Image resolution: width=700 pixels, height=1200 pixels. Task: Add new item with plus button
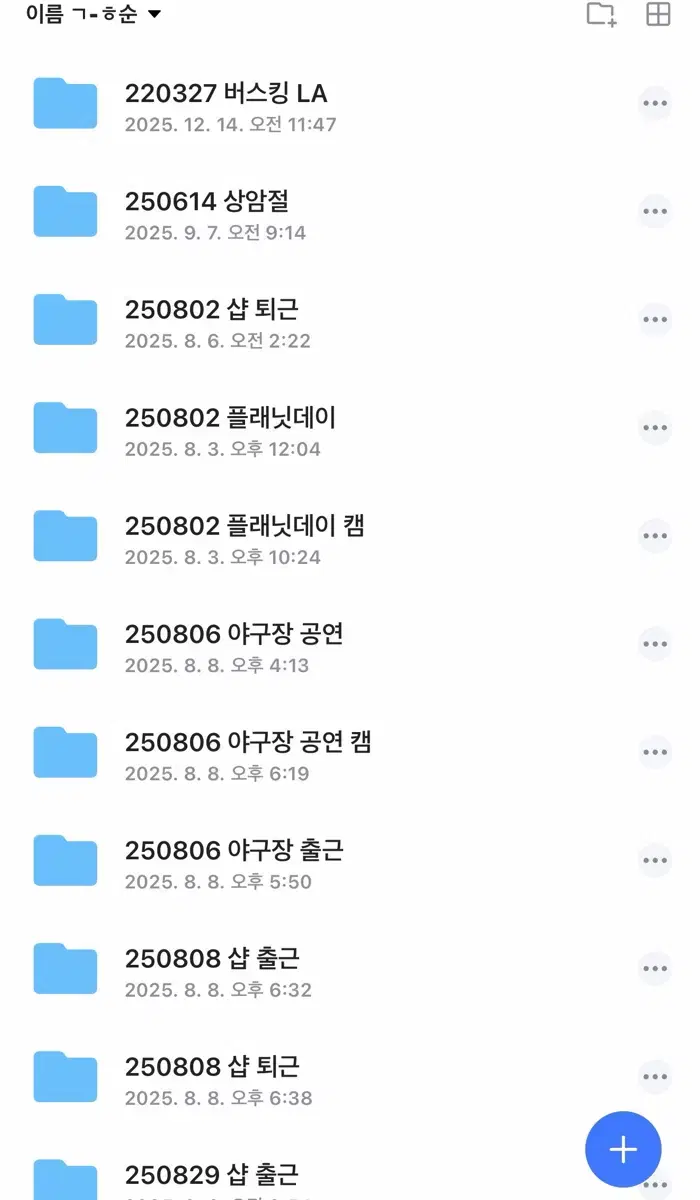click(x=623, y=1149)
